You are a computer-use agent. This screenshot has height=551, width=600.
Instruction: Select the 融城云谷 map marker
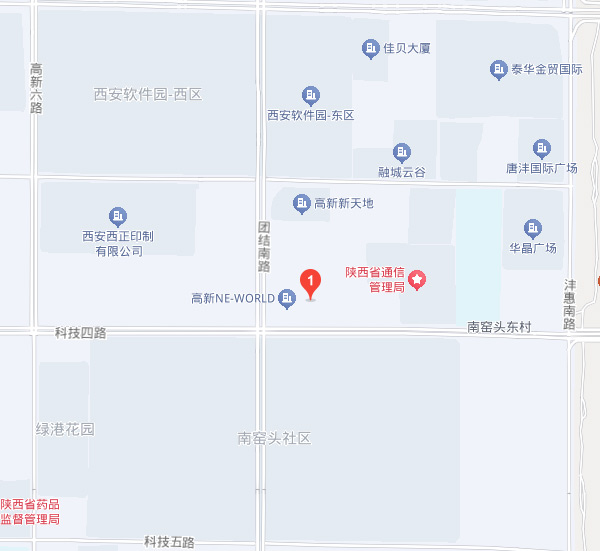[x=402, y=153]
